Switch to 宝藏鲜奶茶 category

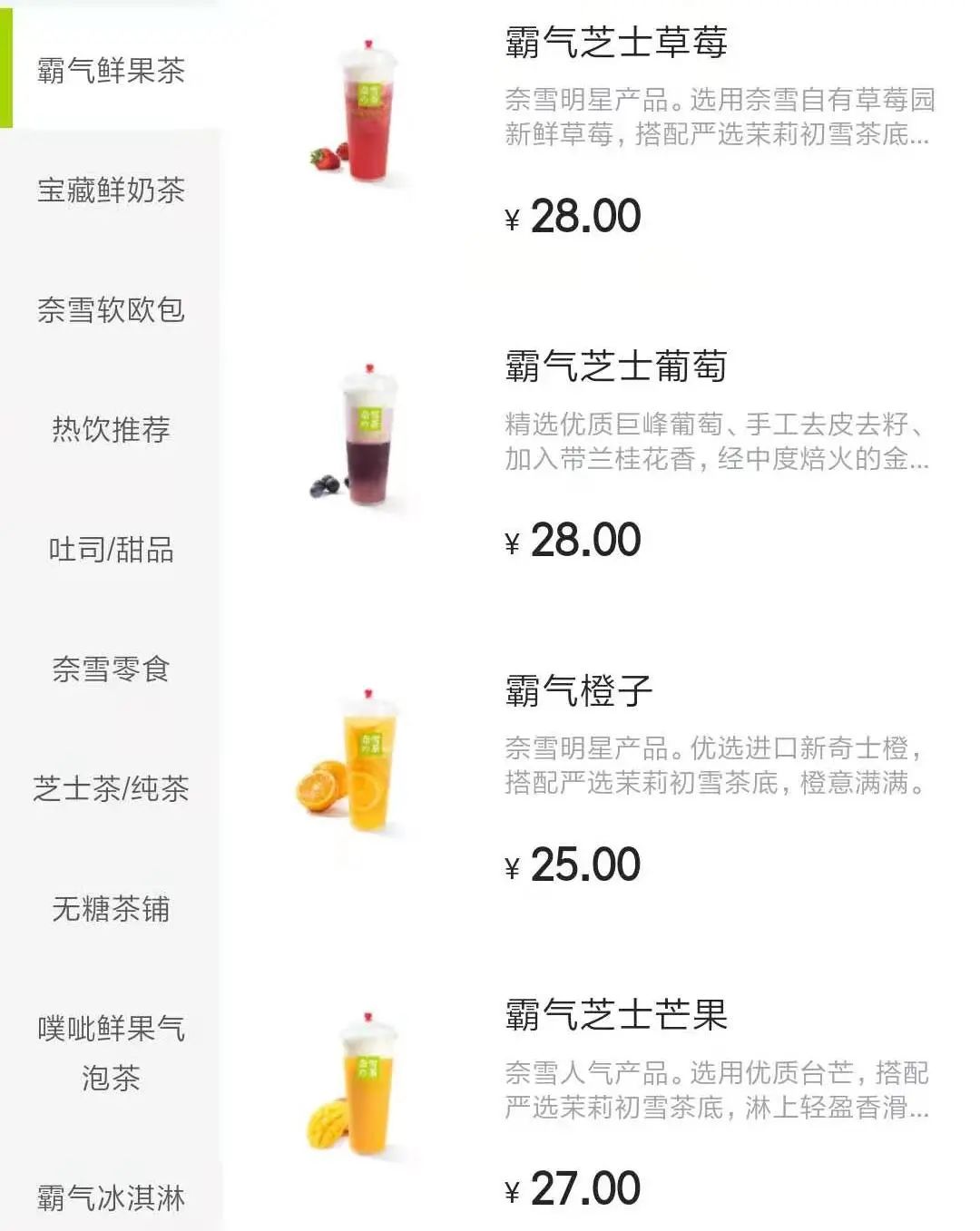tap(111, 190)
